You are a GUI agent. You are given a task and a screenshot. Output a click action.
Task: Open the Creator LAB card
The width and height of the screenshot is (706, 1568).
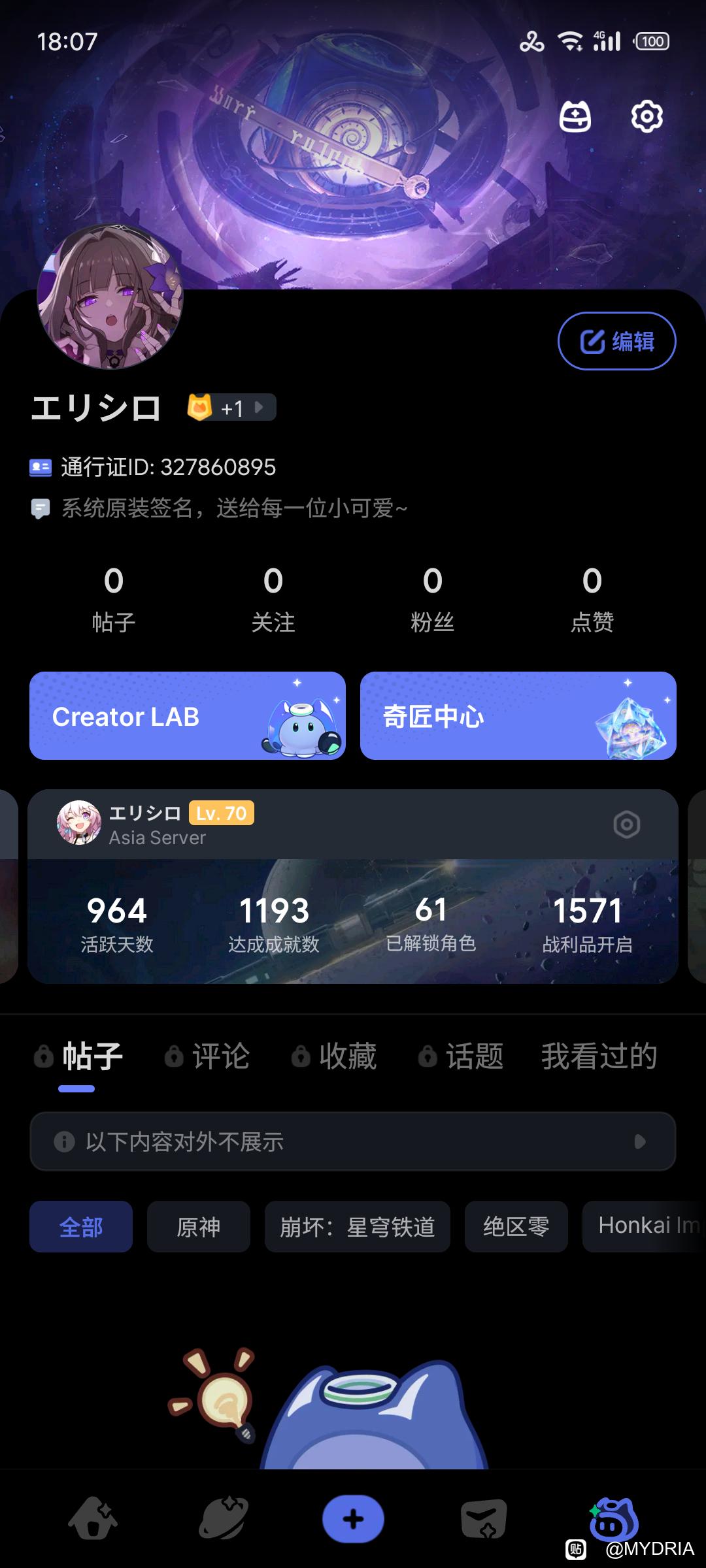point(188,716)
